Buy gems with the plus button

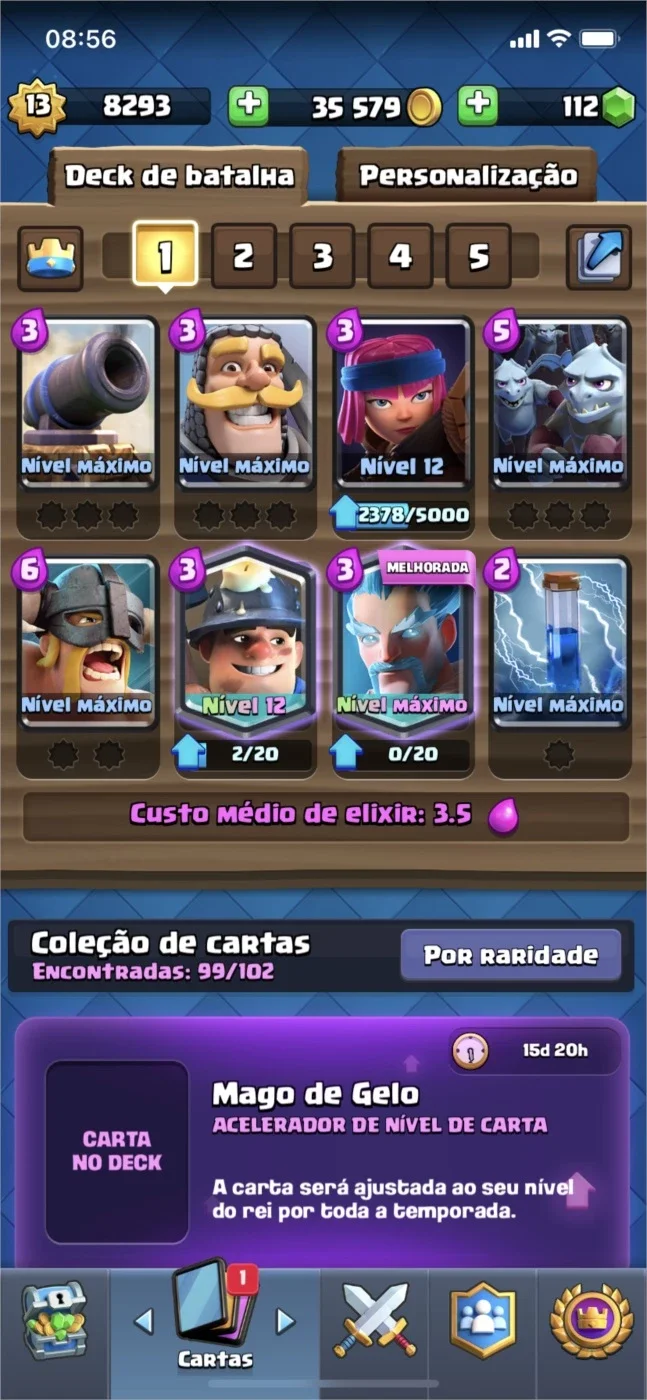478,106
